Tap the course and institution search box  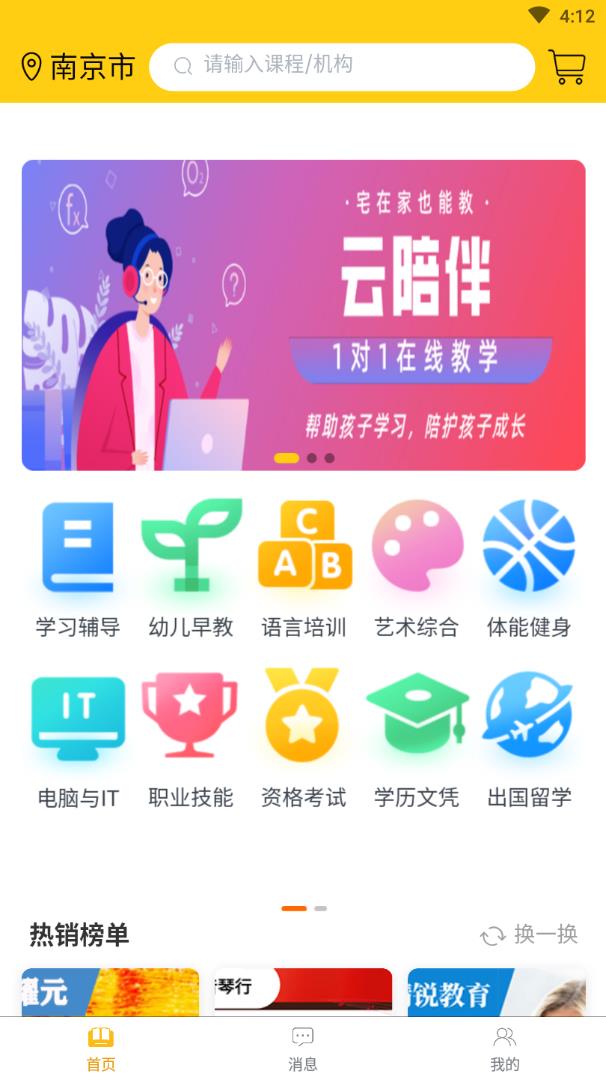coord(342,66)
